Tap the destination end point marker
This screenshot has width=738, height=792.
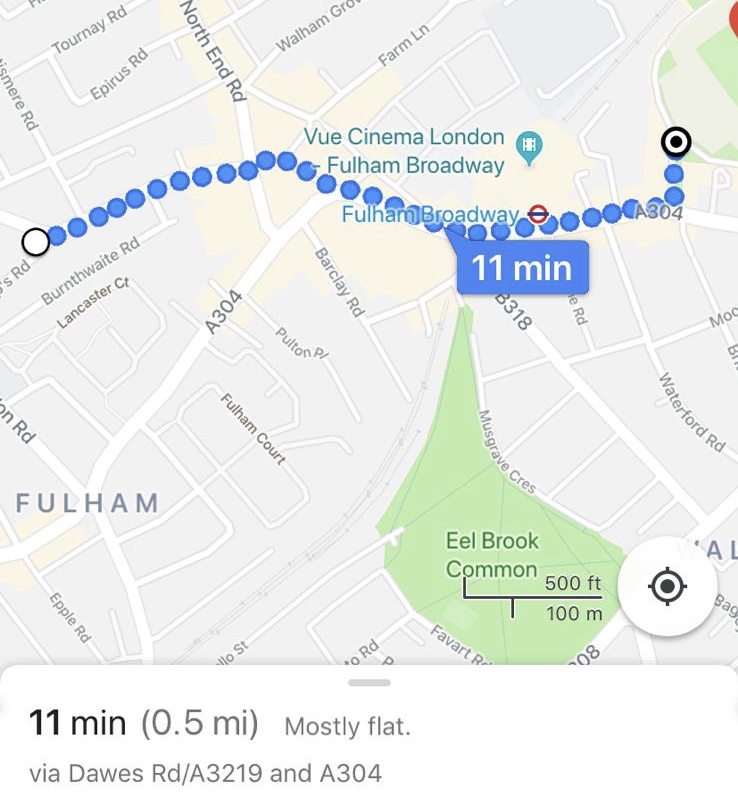click(676, 142)
